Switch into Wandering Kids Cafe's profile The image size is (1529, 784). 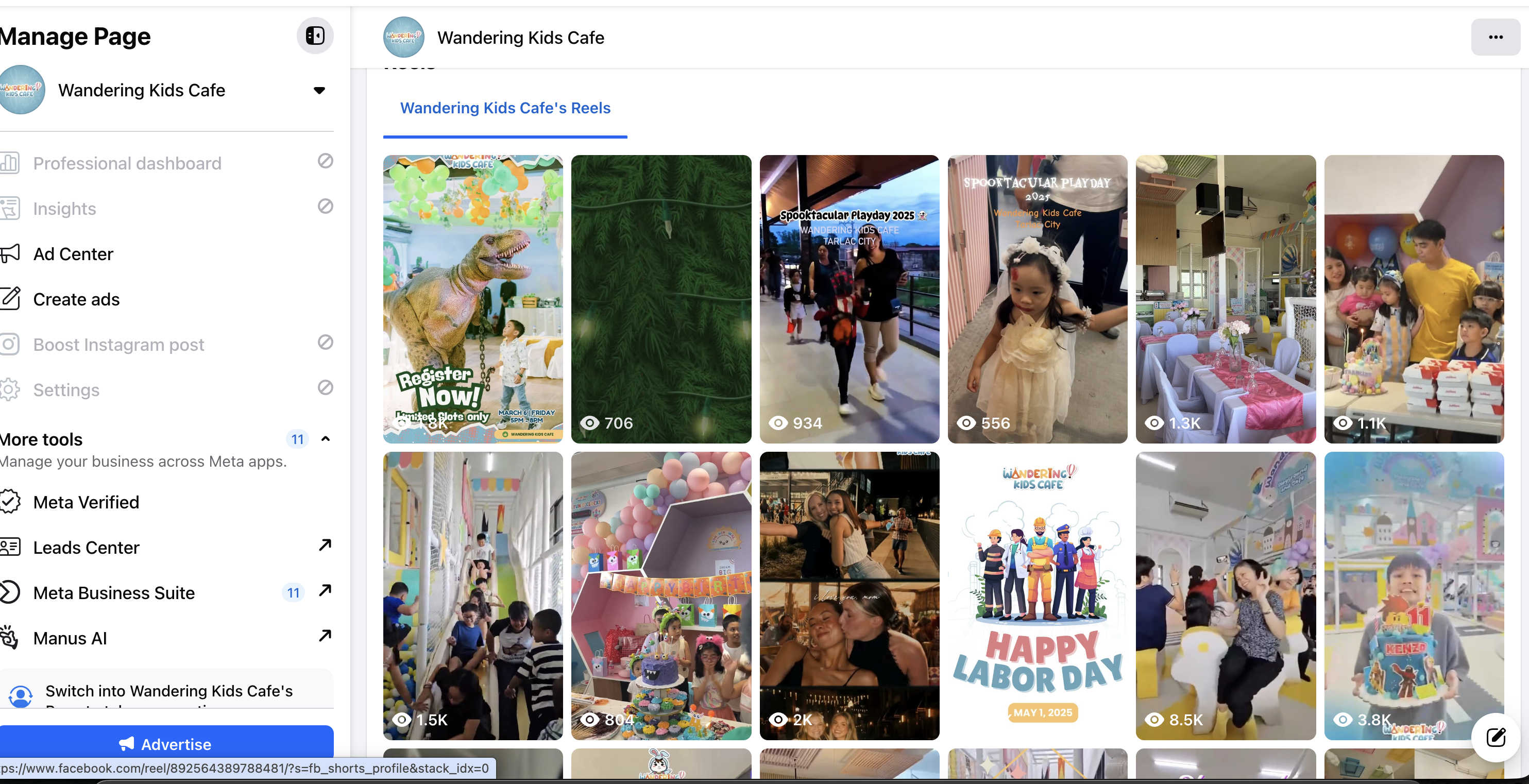168,691
